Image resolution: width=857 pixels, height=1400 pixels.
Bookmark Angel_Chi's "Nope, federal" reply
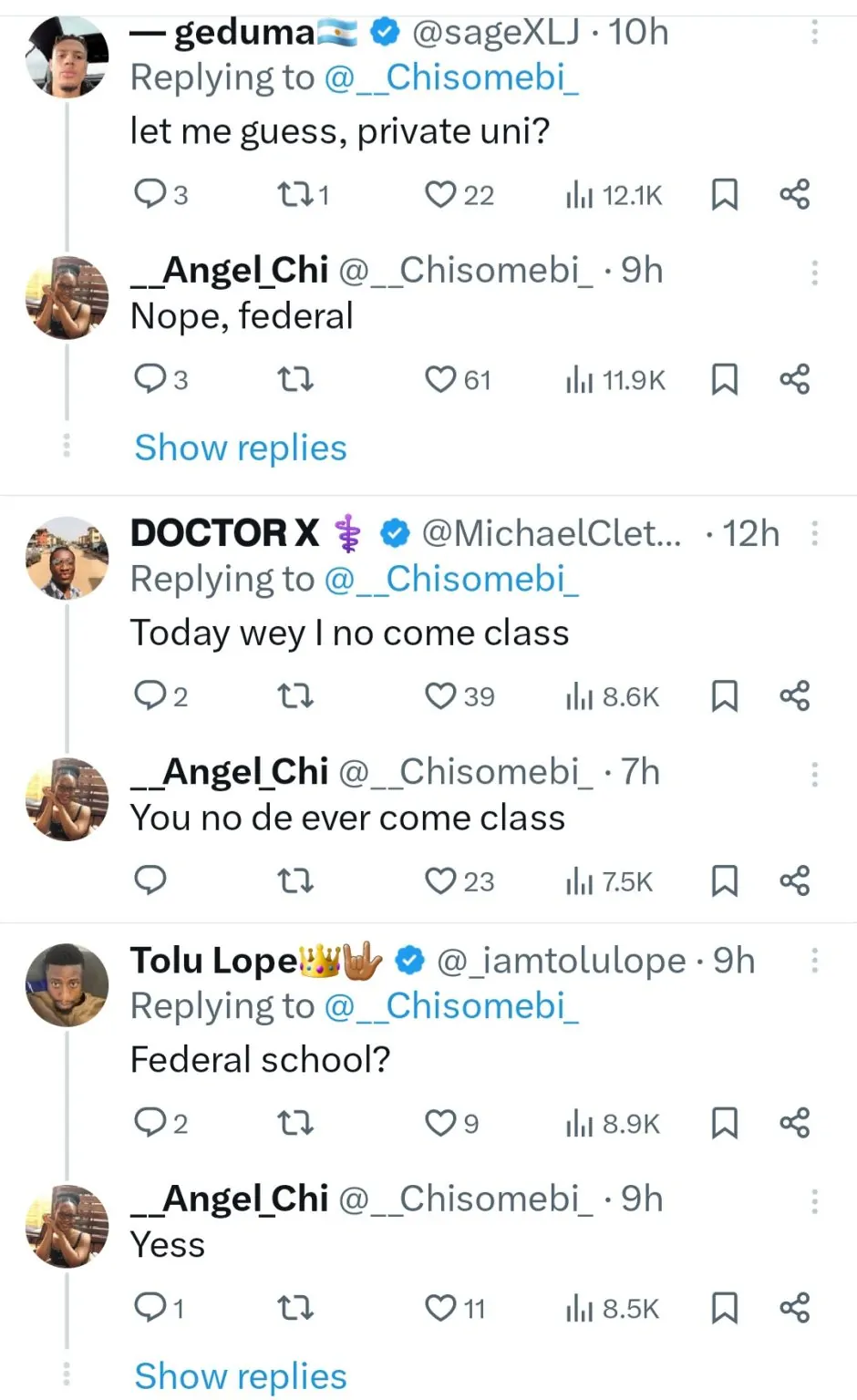coord(724,379)
